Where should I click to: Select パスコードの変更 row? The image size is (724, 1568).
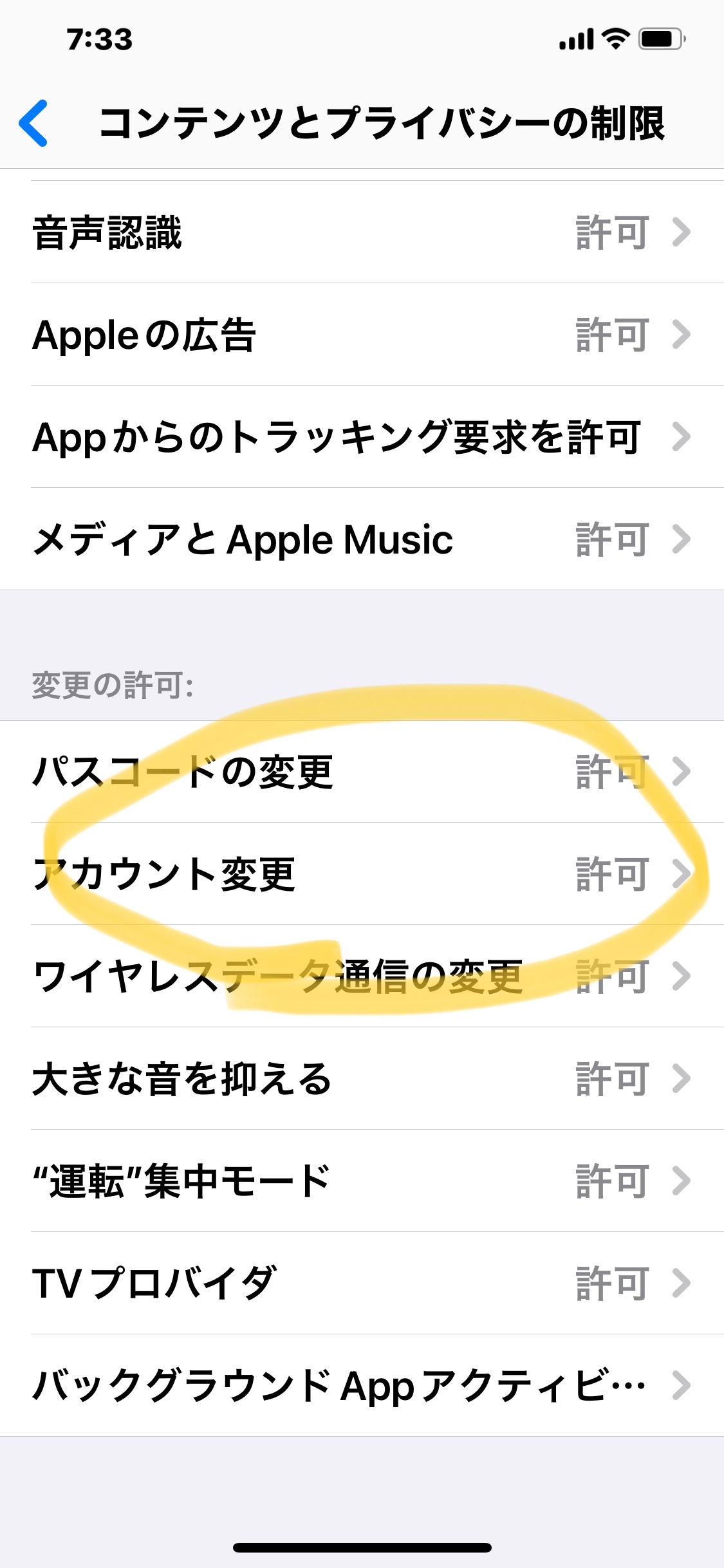click(362, 772)
